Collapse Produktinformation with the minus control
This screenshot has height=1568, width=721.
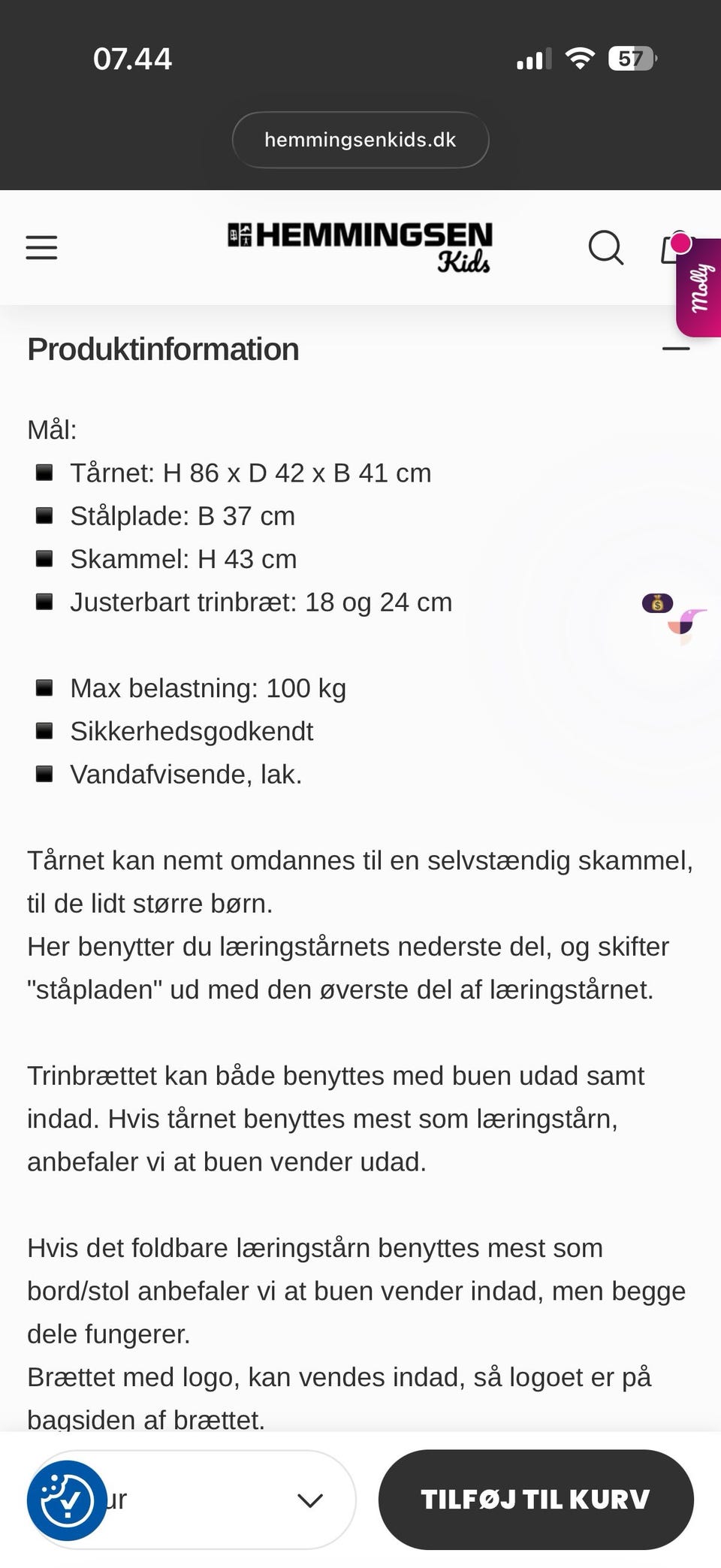[x=676, y=349]
